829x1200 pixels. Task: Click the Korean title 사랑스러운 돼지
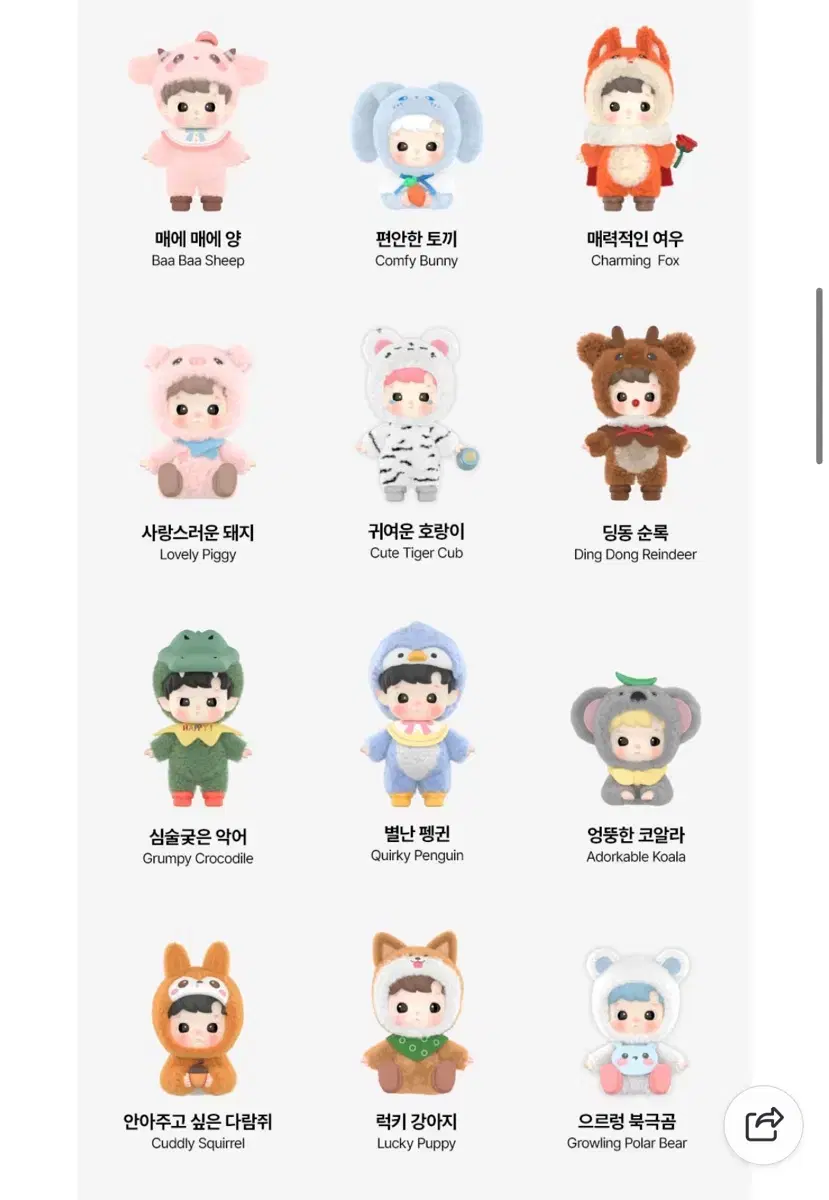click(x=196, y=532)
